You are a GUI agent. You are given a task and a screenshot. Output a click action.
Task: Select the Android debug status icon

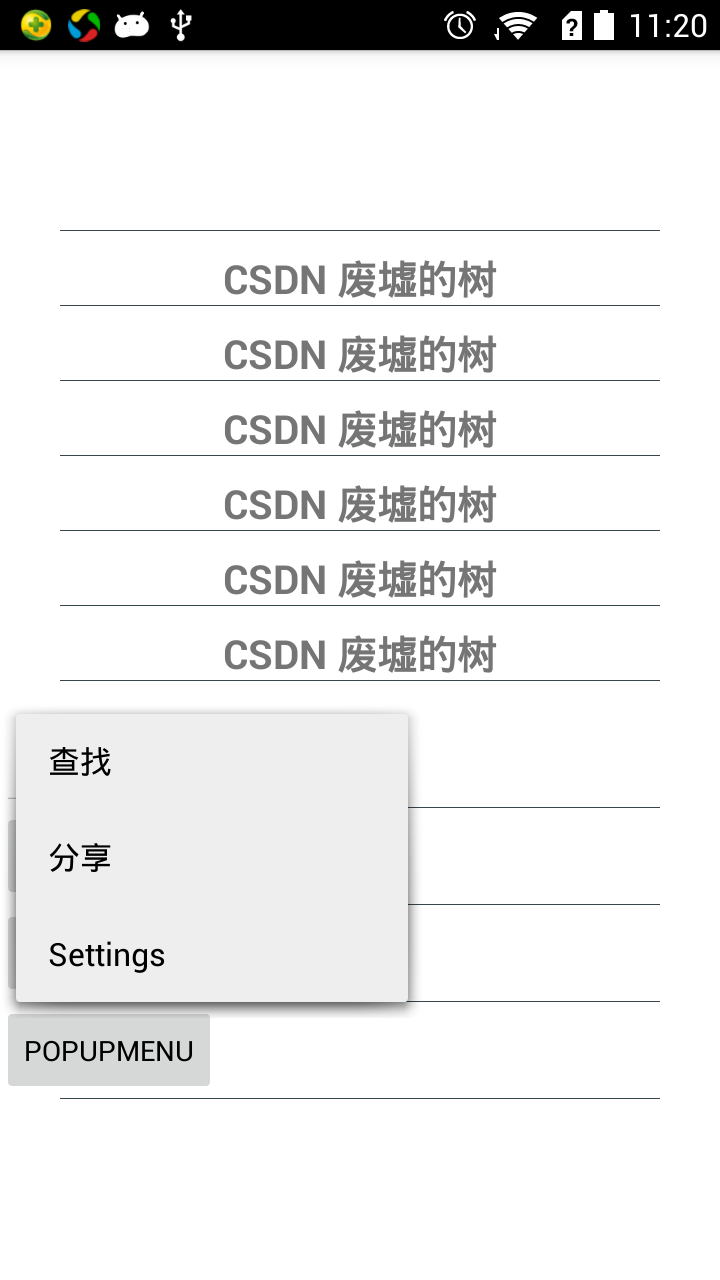point(131,24)
